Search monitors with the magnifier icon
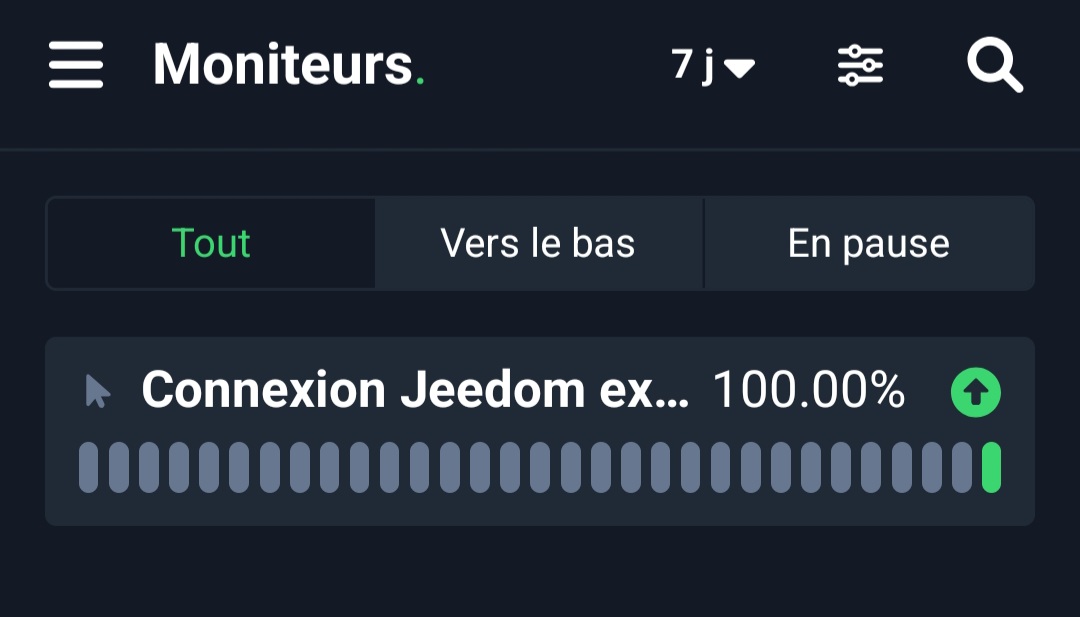This screenshot has height=617, width=1080. (x=994, y=66)
